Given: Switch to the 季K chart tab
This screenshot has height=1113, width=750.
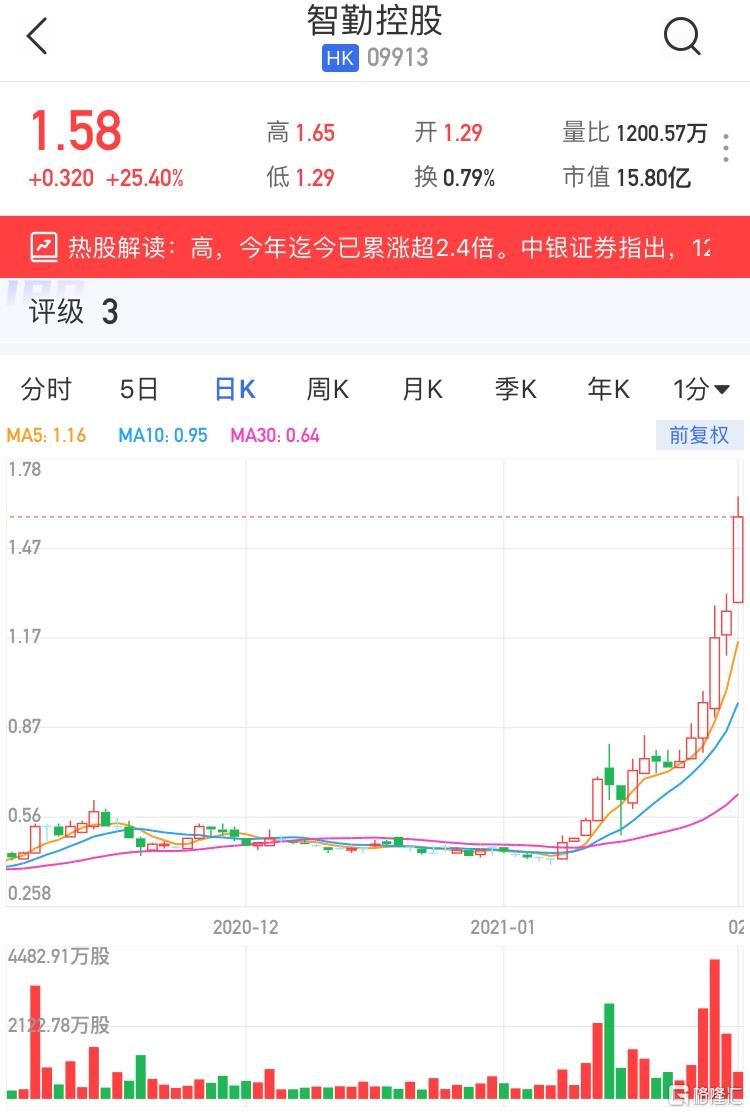Looking at the screenshot, I should click(x=516, y=389).
